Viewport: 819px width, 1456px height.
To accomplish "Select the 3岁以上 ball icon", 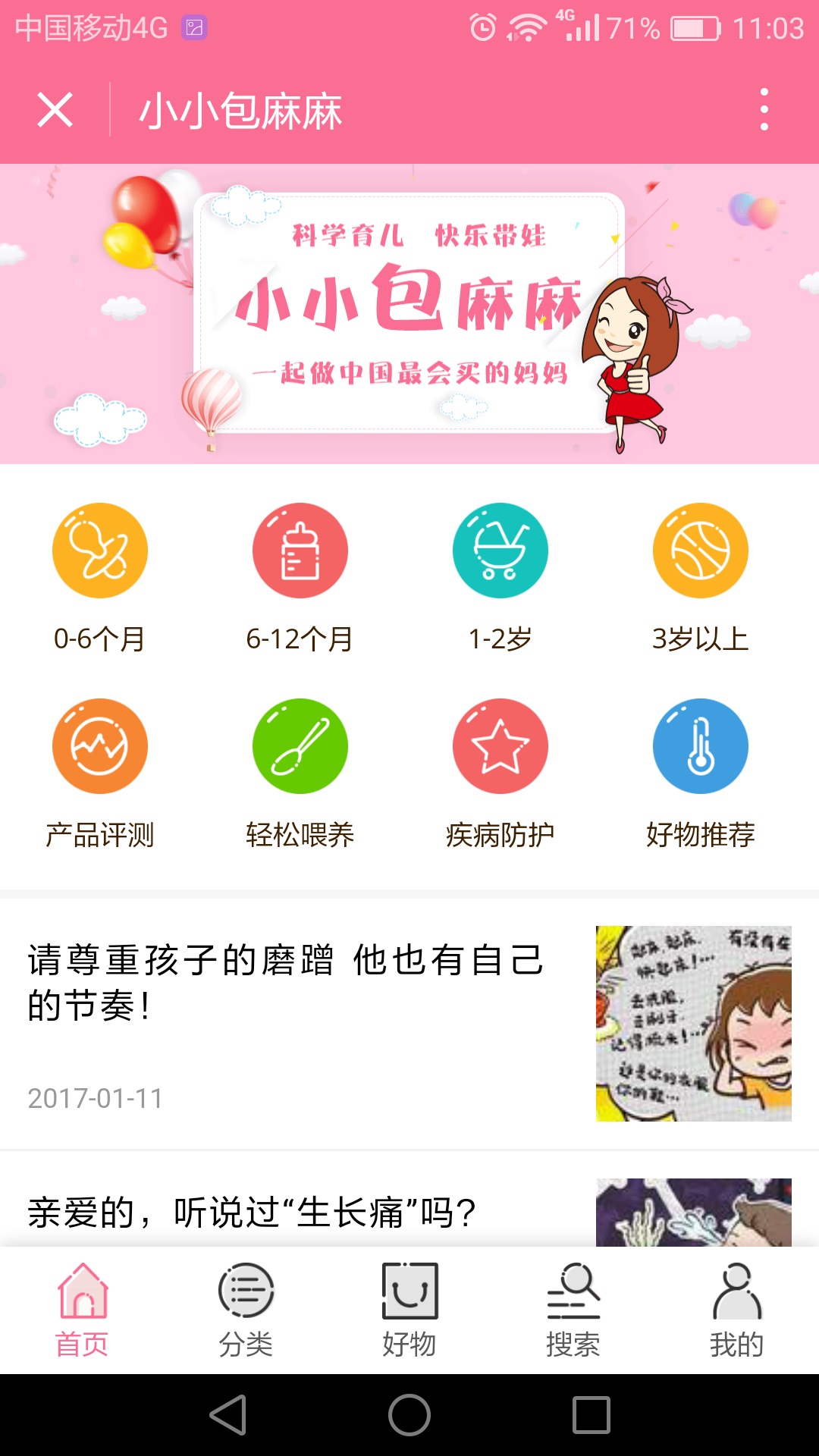I will 700,551.
